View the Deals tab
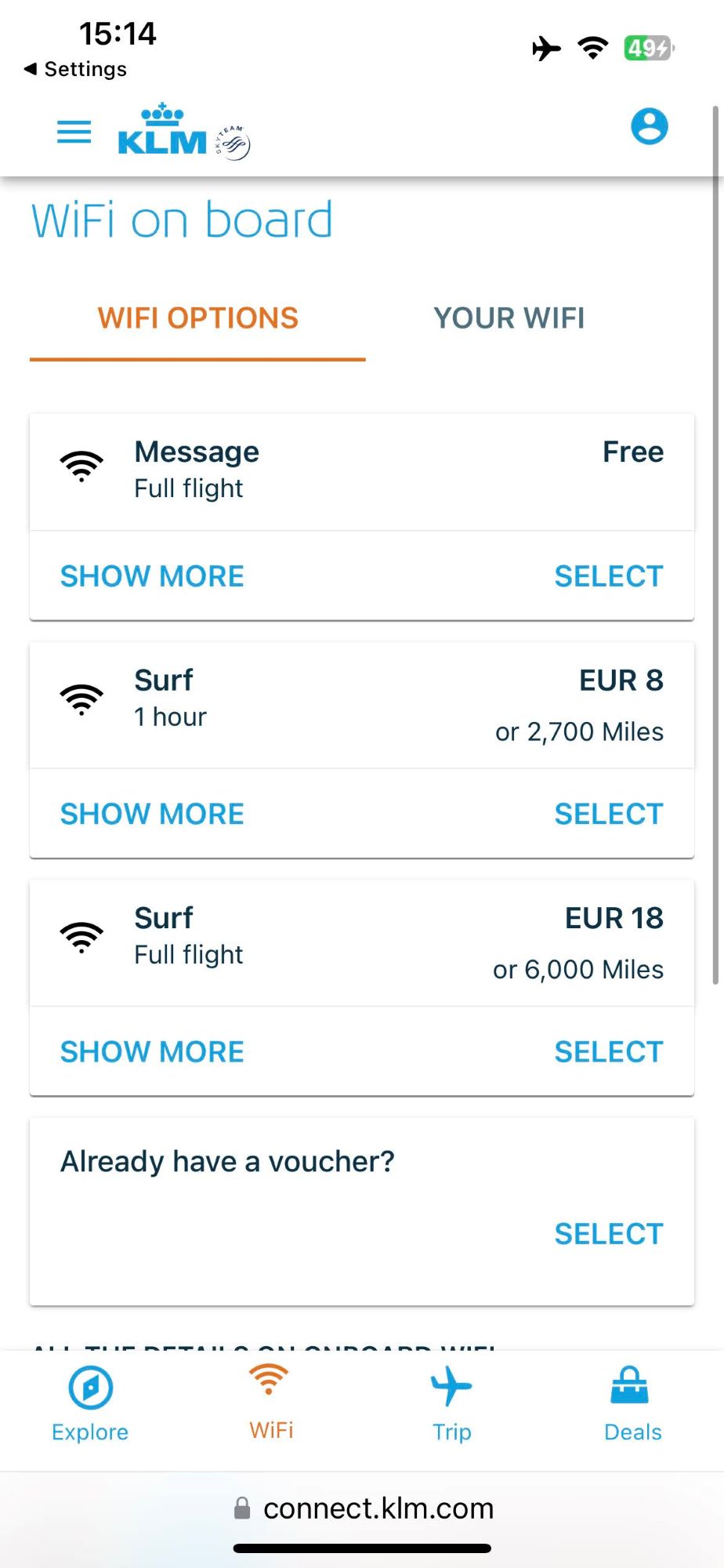 pyautogui.click(x=632, y=1404)
